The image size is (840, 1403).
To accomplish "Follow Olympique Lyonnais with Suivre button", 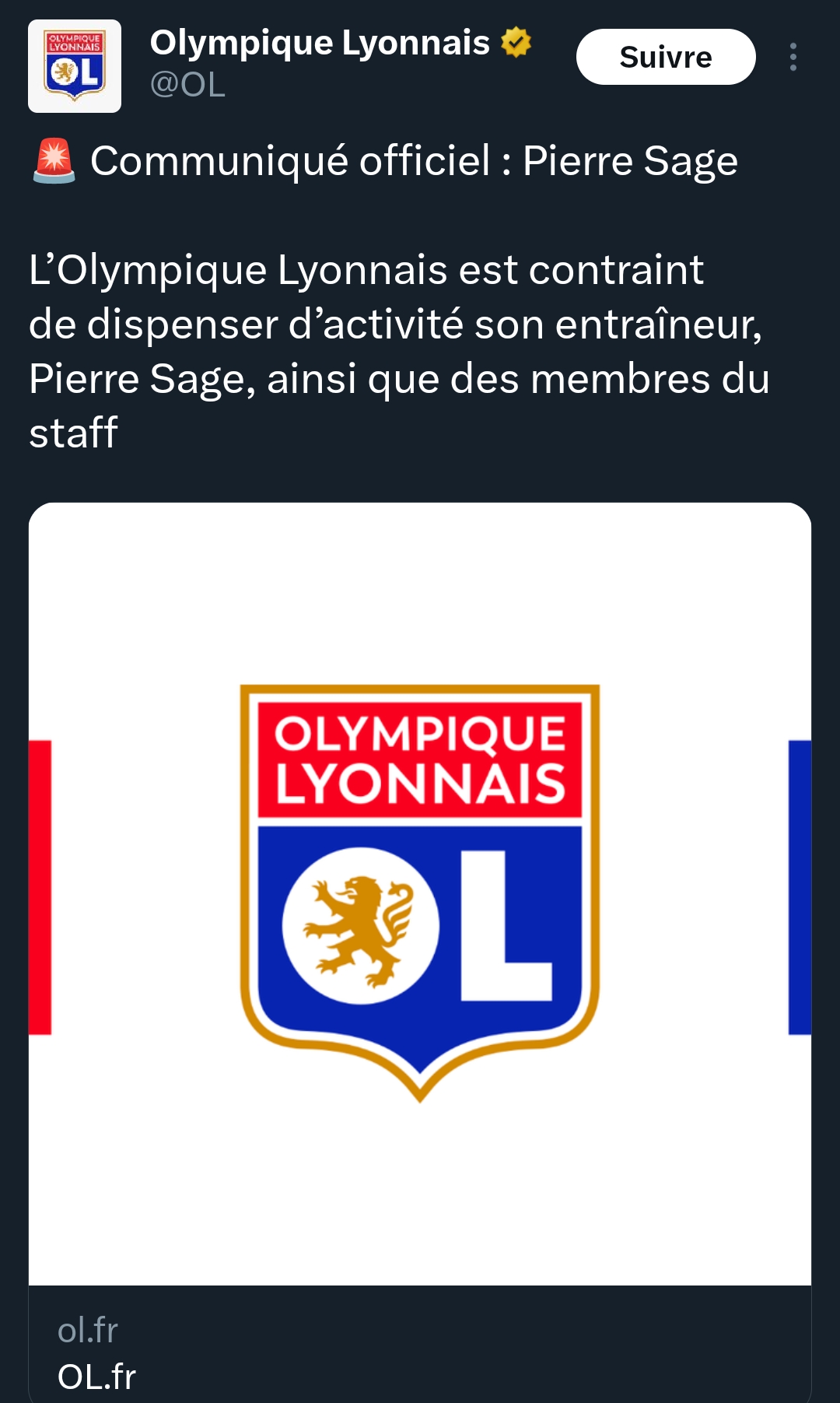I will pyautogui.click(x=665, y=57).
